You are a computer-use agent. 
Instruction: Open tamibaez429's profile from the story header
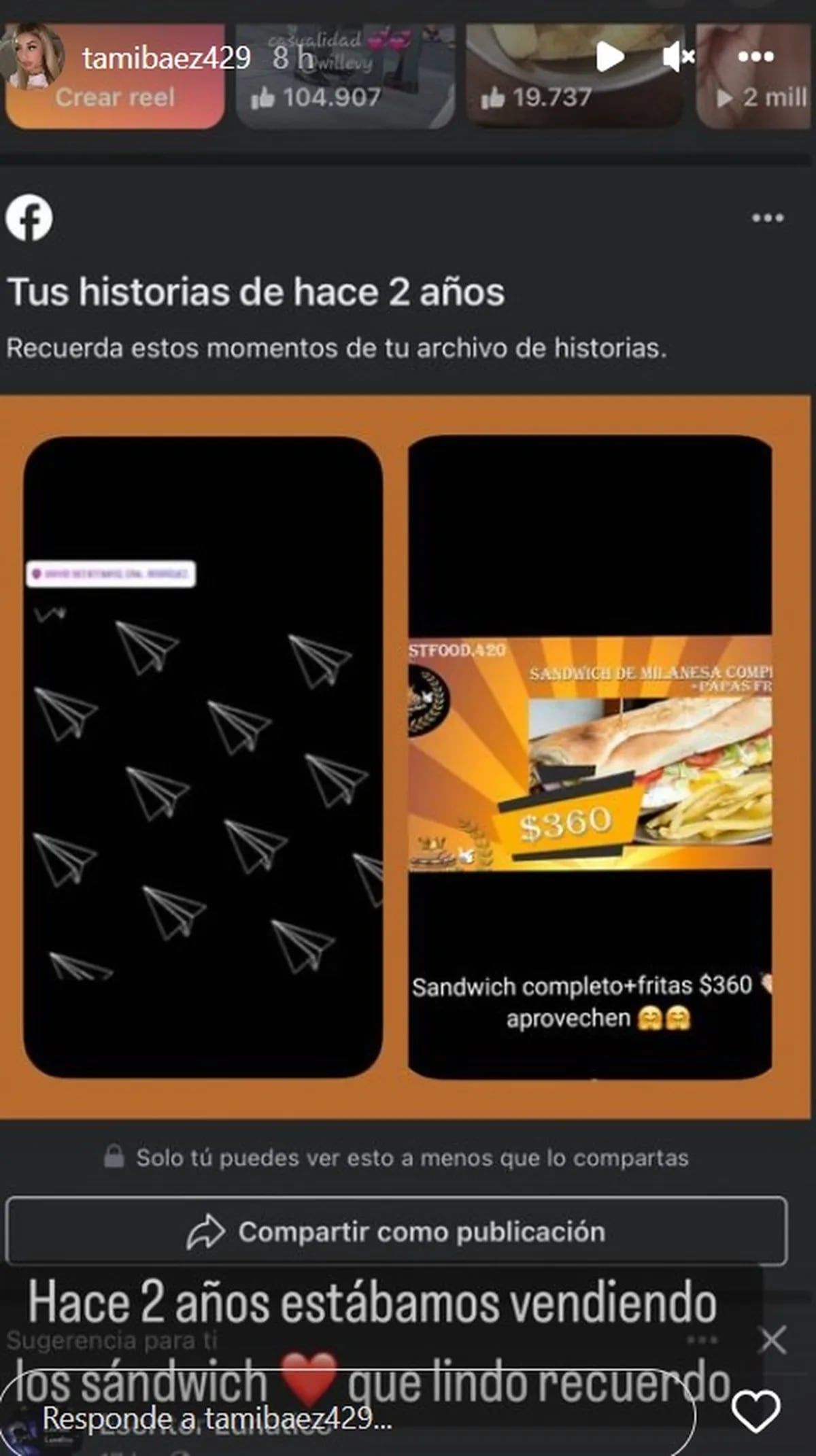(166, 58)
